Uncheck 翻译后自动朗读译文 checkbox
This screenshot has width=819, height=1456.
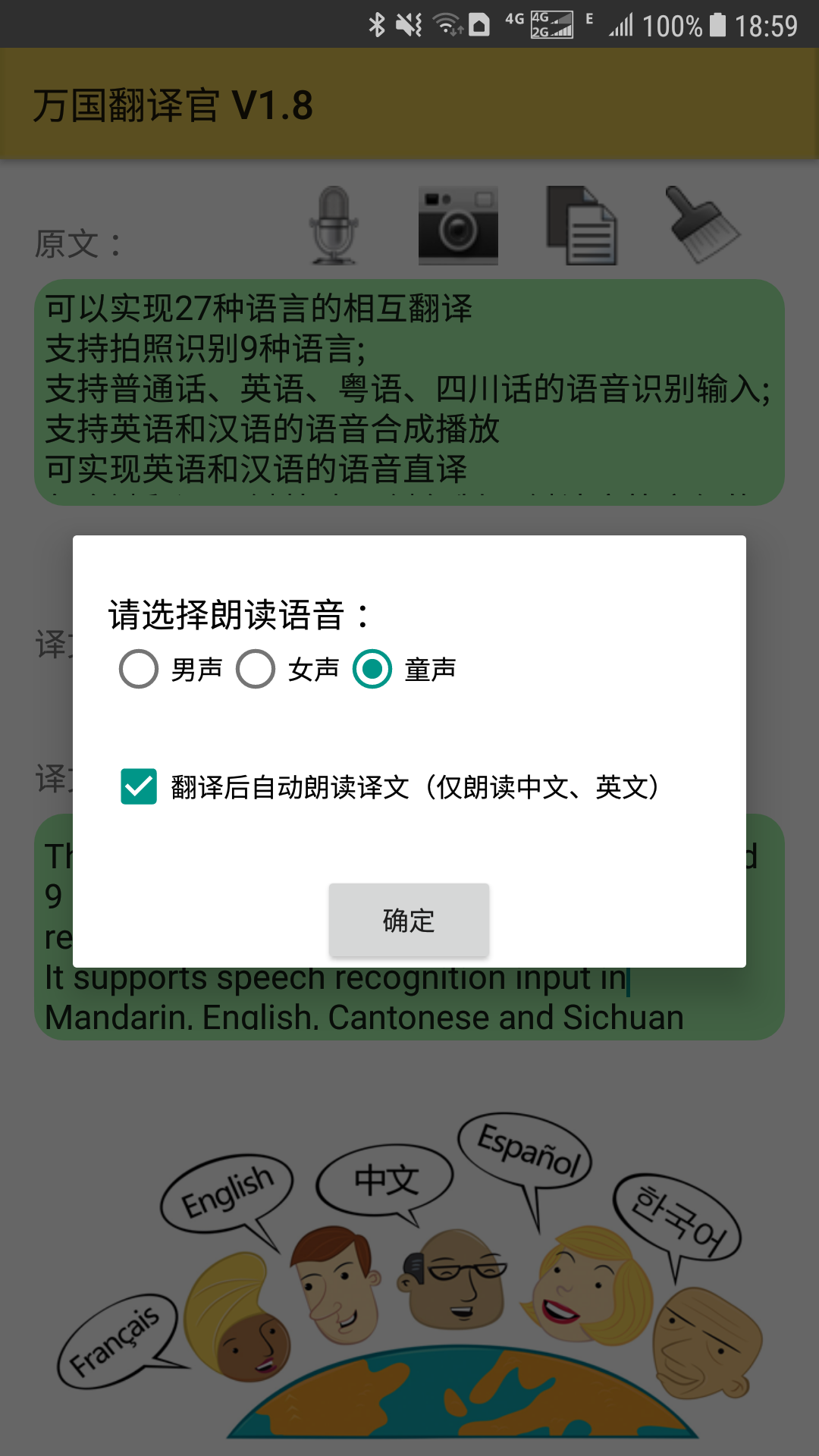click(139, 786)
